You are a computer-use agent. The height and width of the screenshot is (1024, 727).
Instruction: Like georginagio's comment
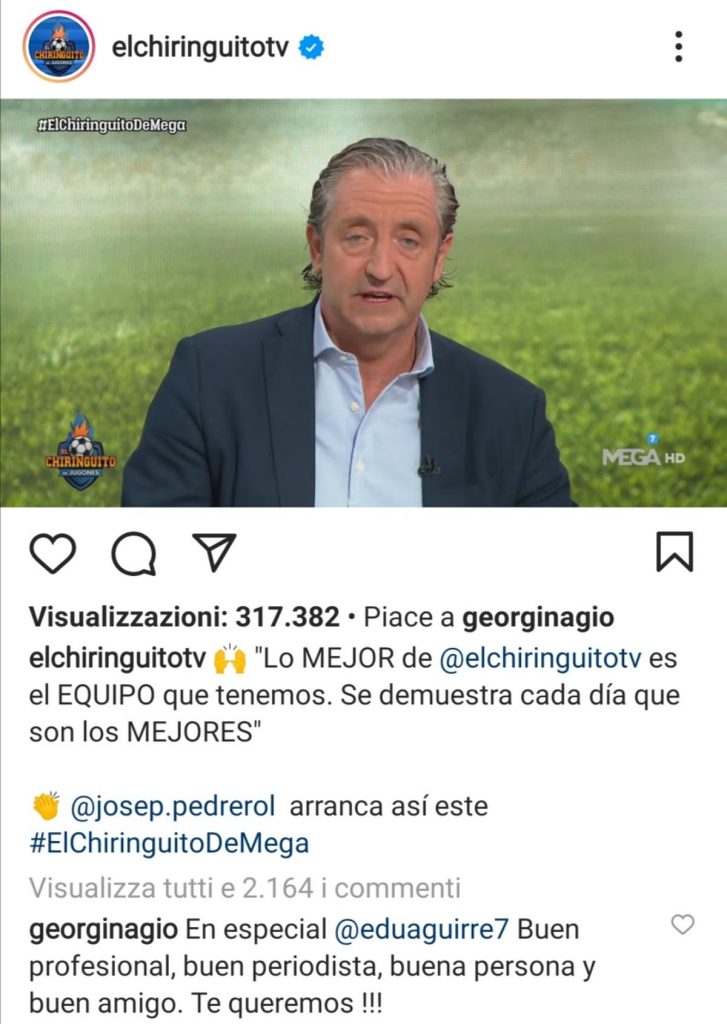tap(682, 925)
